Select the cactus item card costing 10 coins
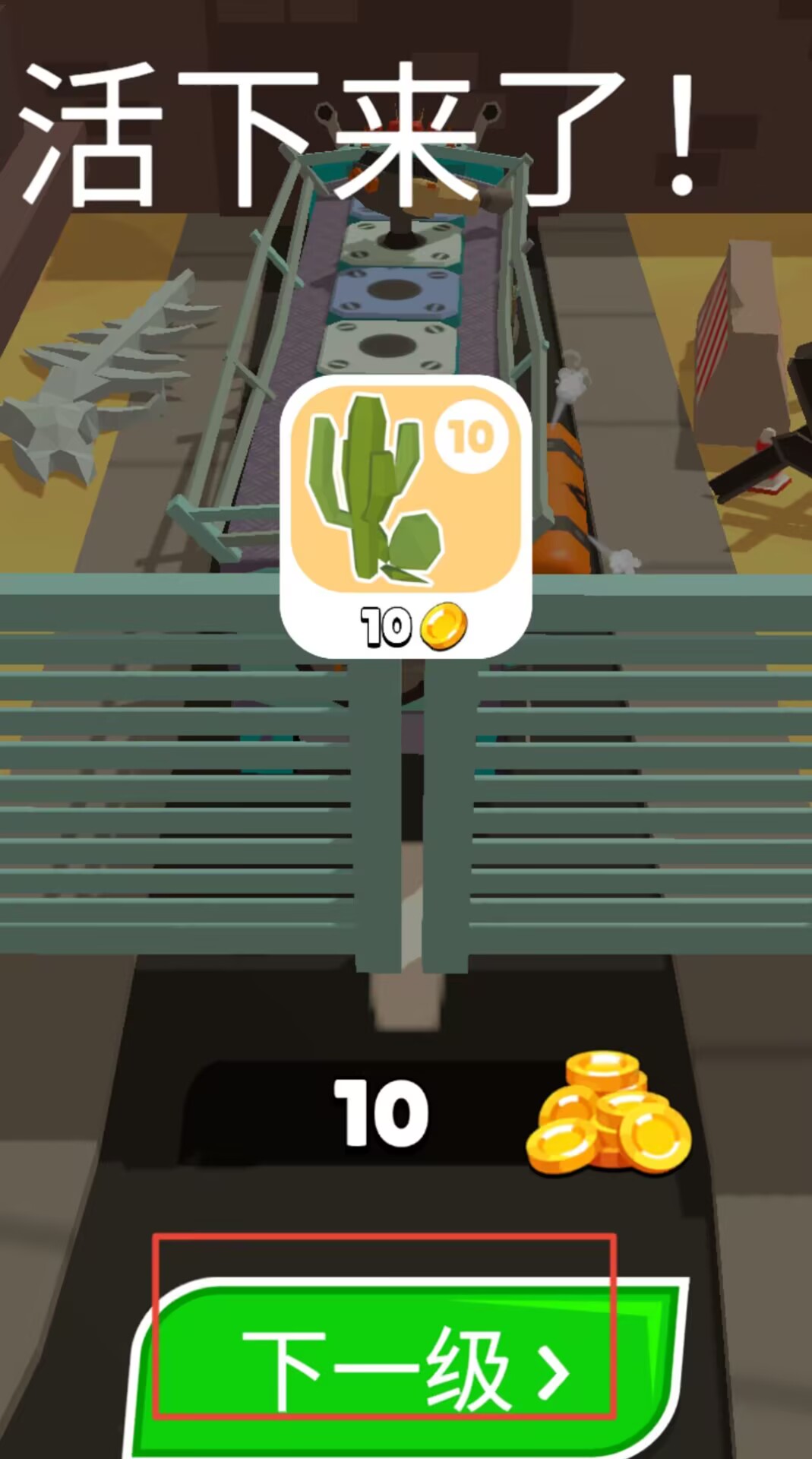This screenshot has height=1459, width=812. tap(406, 516)
